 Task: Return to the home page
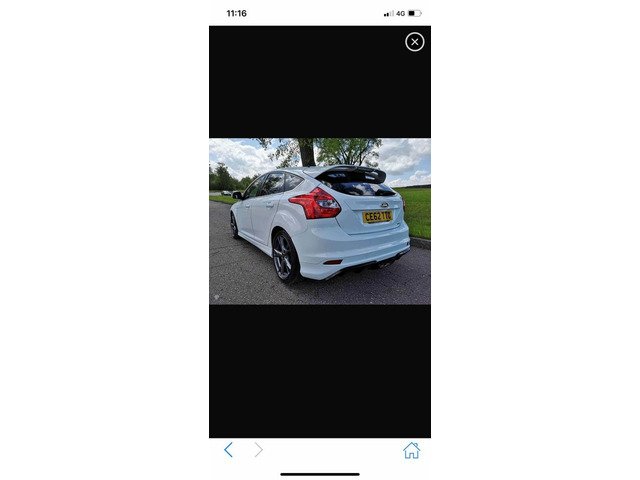[x=411, y=450]
